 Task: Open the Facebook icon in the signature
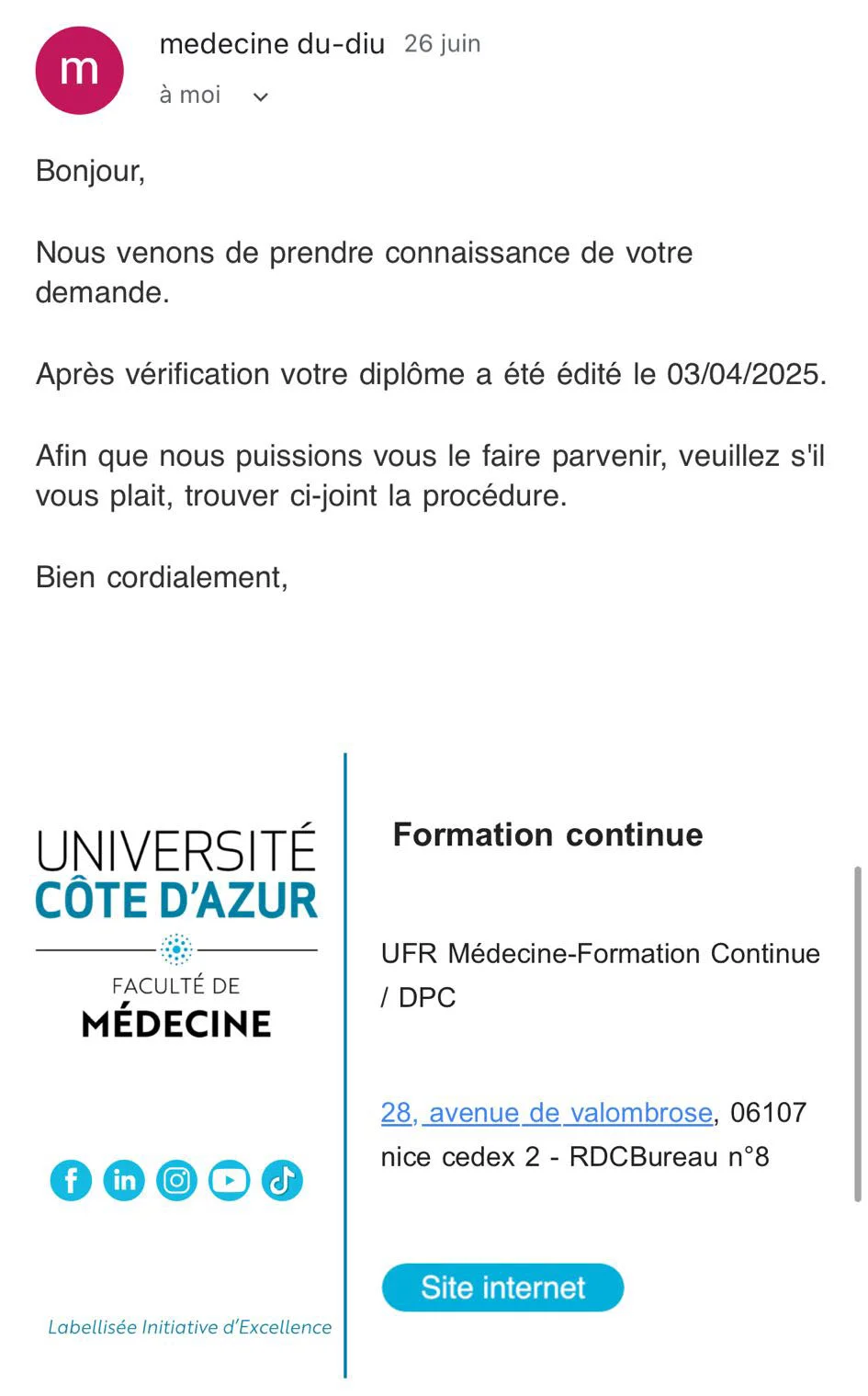(x=70, y=1181)
